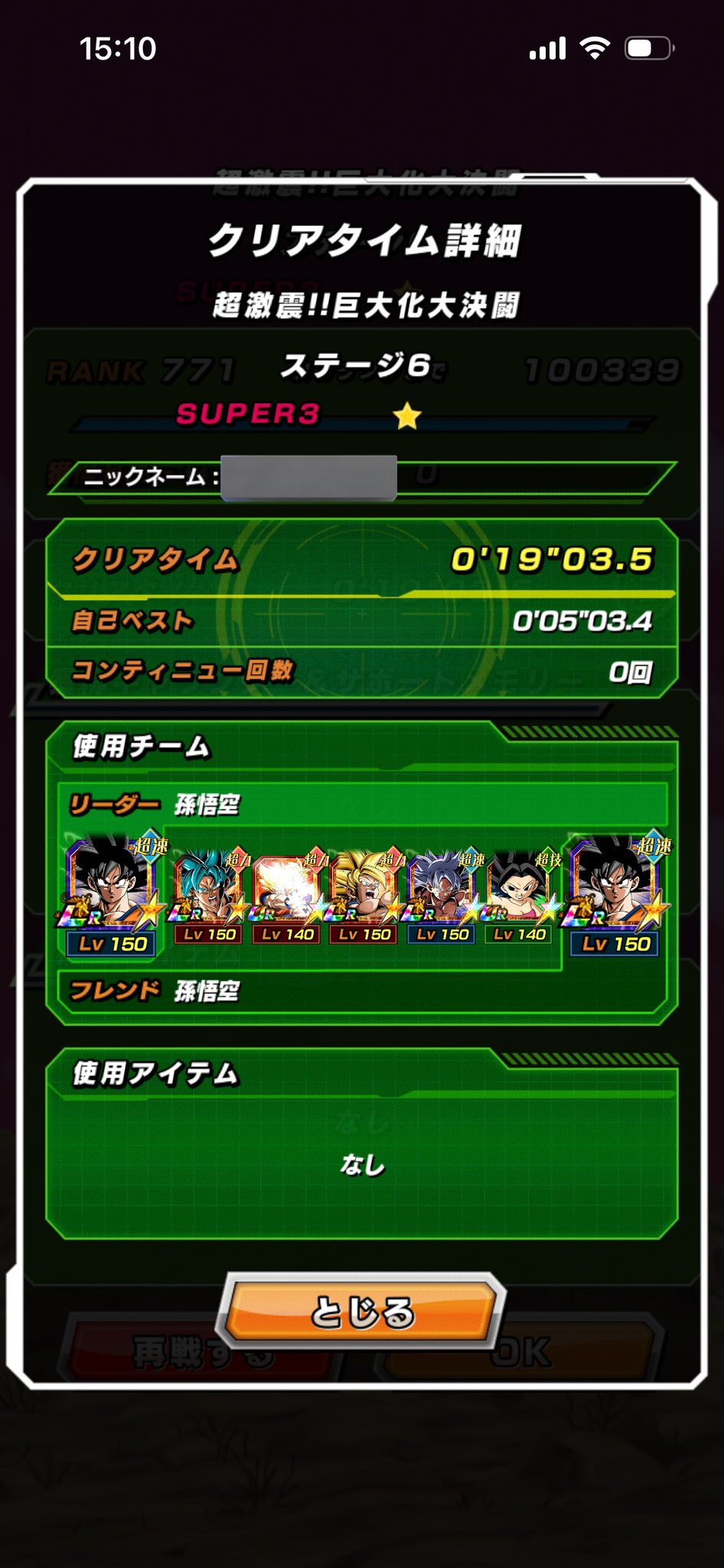Close the clear time details dialog with とじる
The height and width of the screenshot is (1568, 724).
point(361,1311)
